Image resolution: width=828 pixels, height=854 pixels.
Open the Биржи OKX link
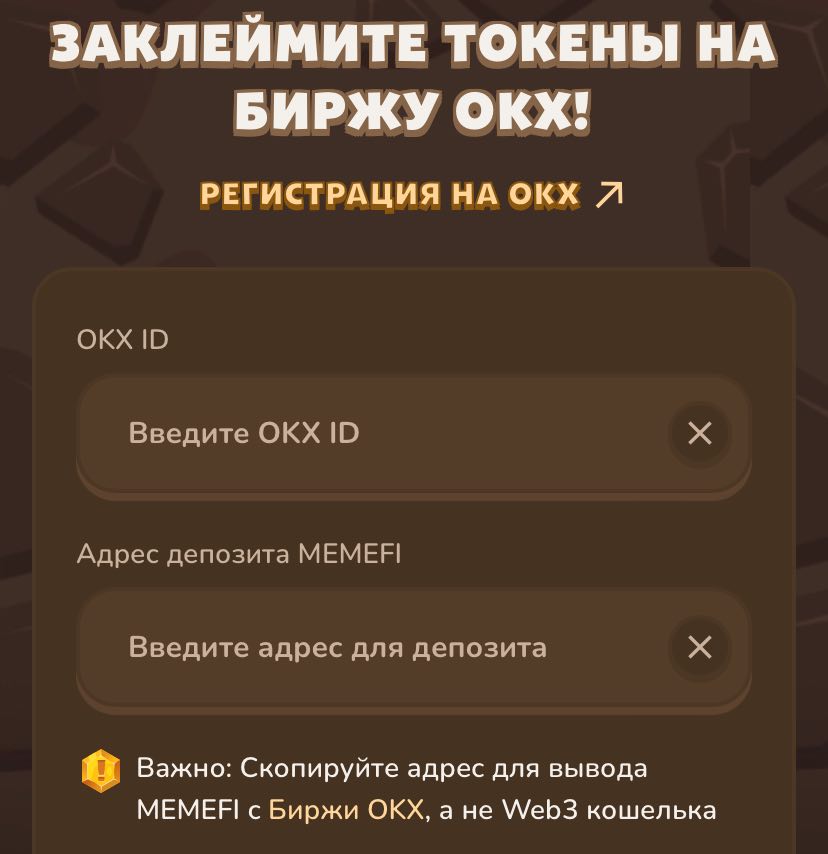click(347, 810)
